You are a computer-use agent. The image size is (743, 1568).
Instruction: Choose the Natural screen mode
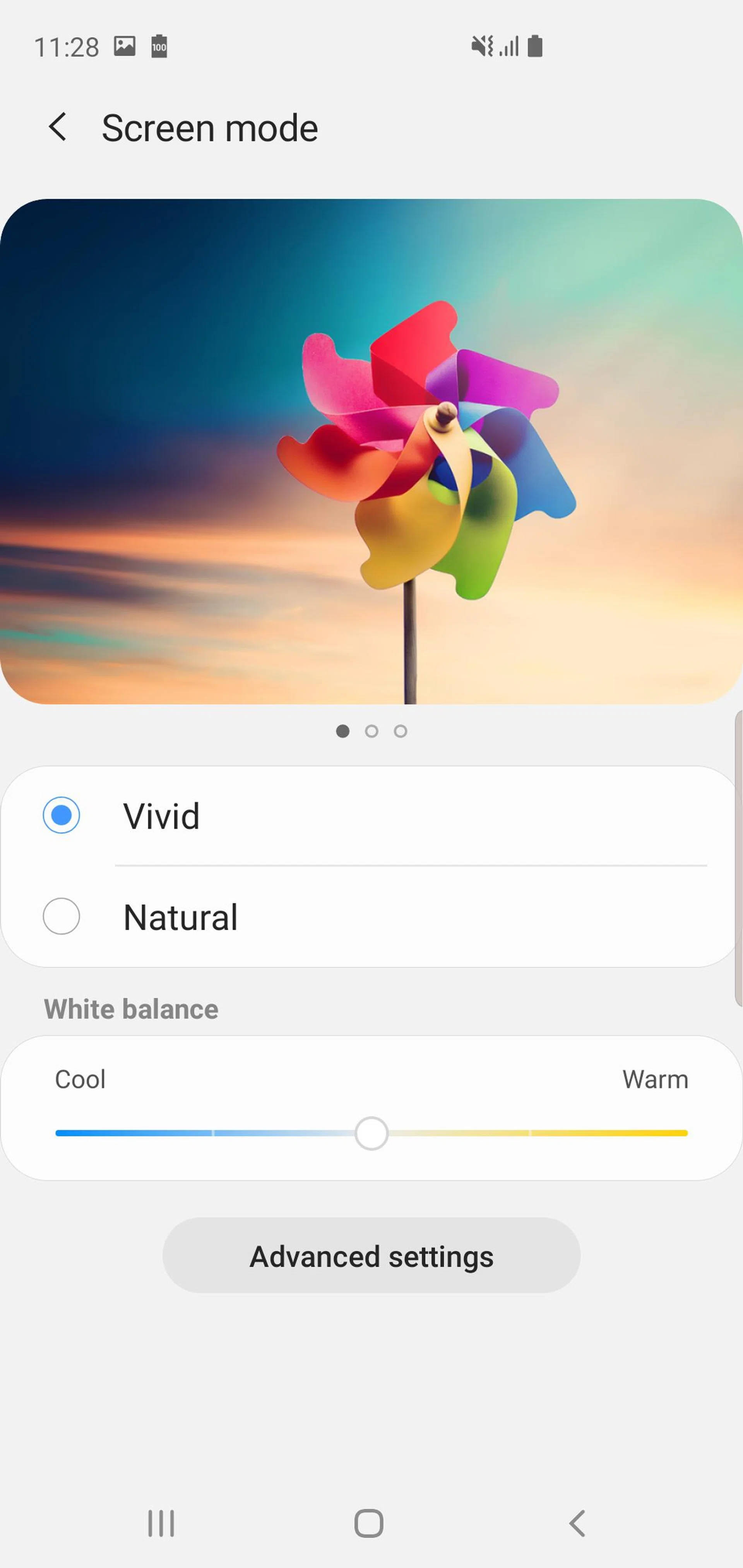[62, 916]
